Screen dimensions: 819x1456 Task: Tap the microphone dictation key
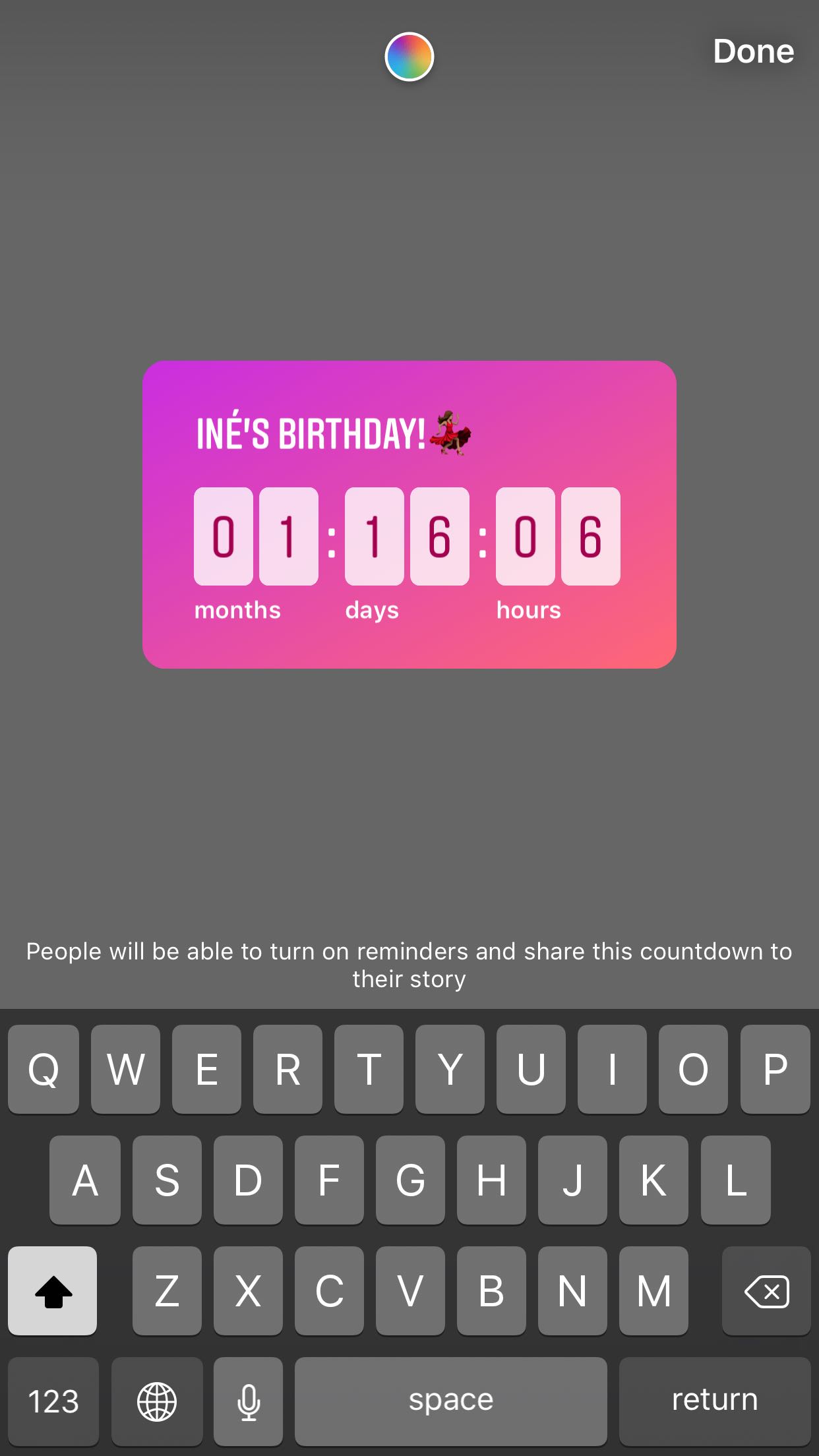249,1401
